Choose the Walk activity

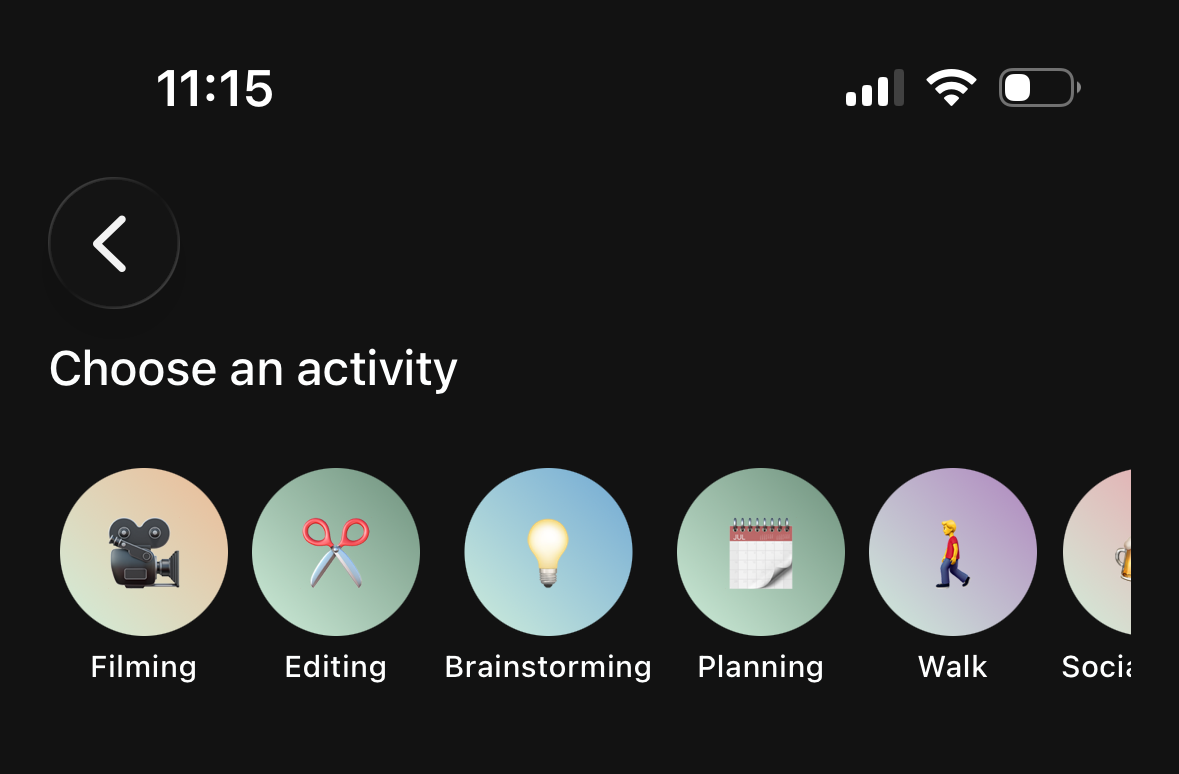pyautogui.click(x=953, y=552)
